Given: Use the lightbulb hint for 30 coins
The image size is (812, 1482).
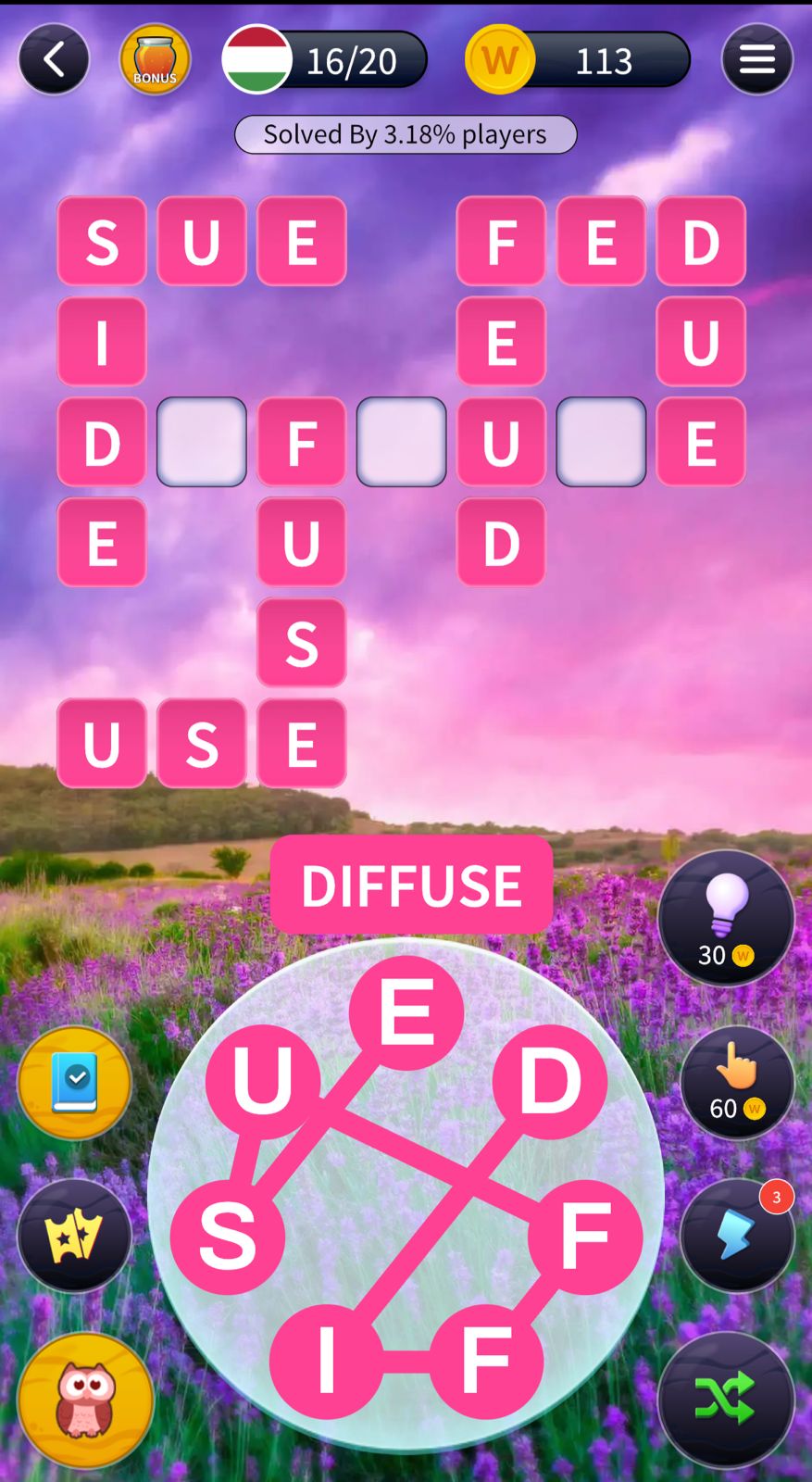Looking at the screenshot, I should click(726, 918).
